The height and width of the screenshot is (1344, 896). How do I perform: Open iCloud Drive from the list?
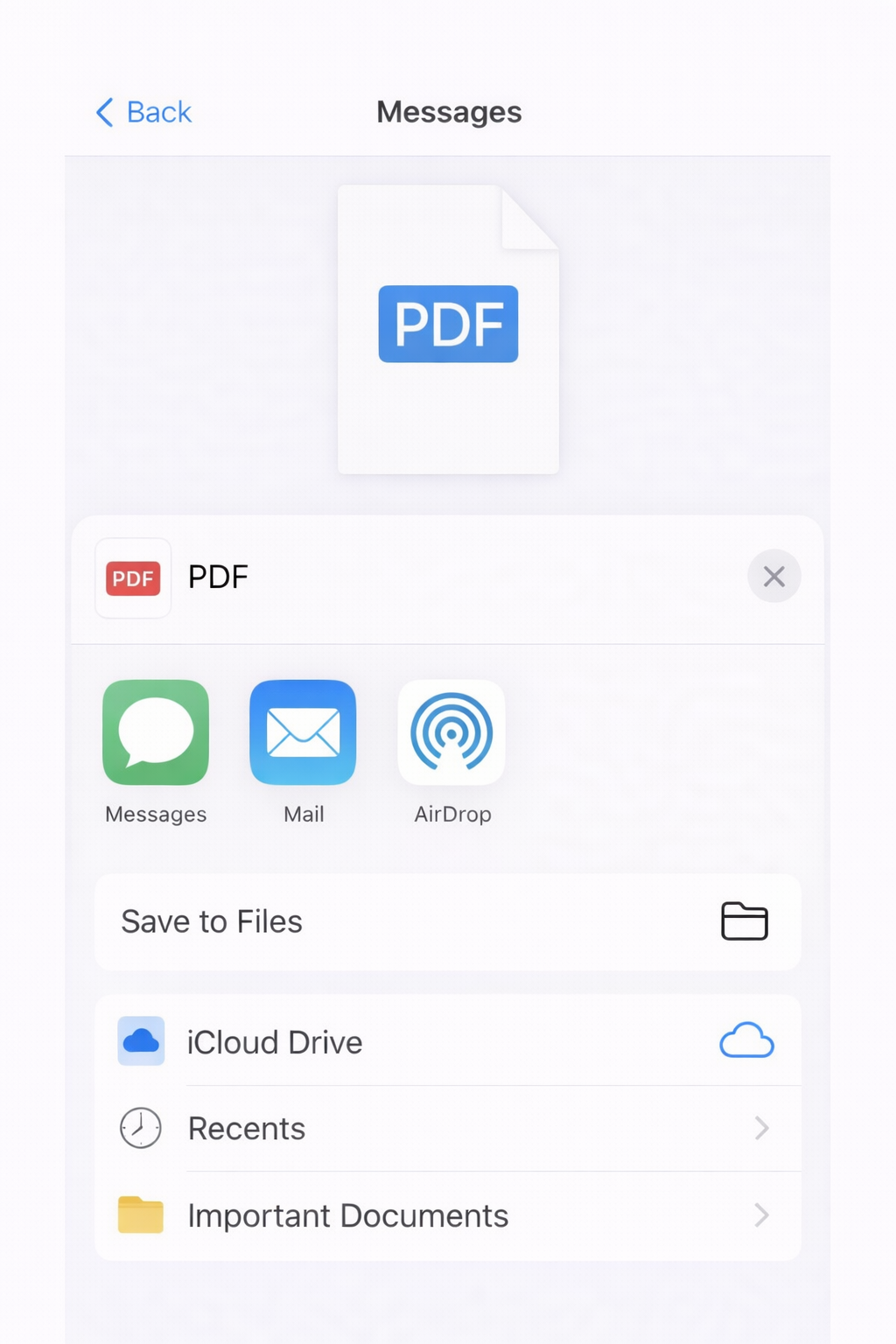click(x=275, y=1041)
